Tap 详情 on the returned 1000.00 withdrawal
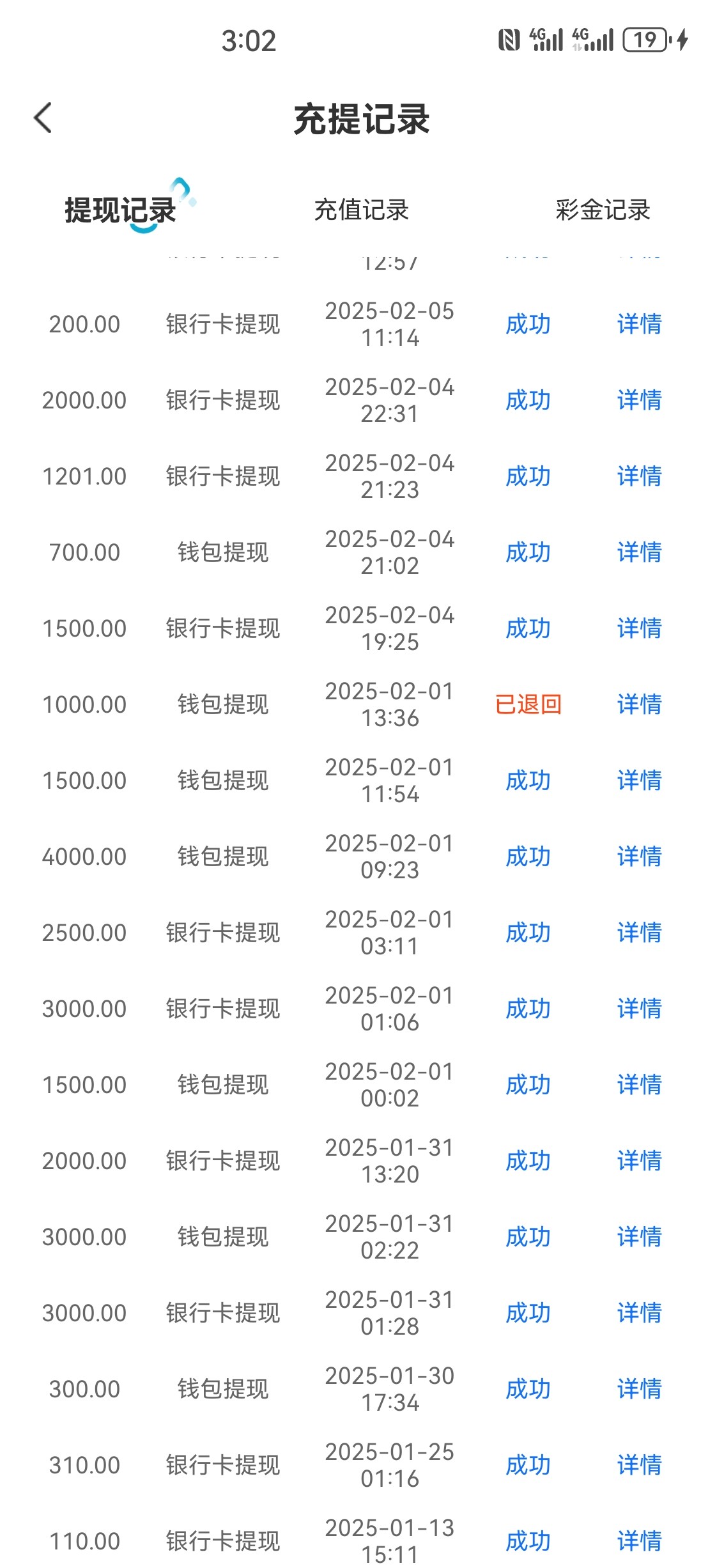Image resolution: width=724 pixels, height=1568 pixels. click(639, 704)
